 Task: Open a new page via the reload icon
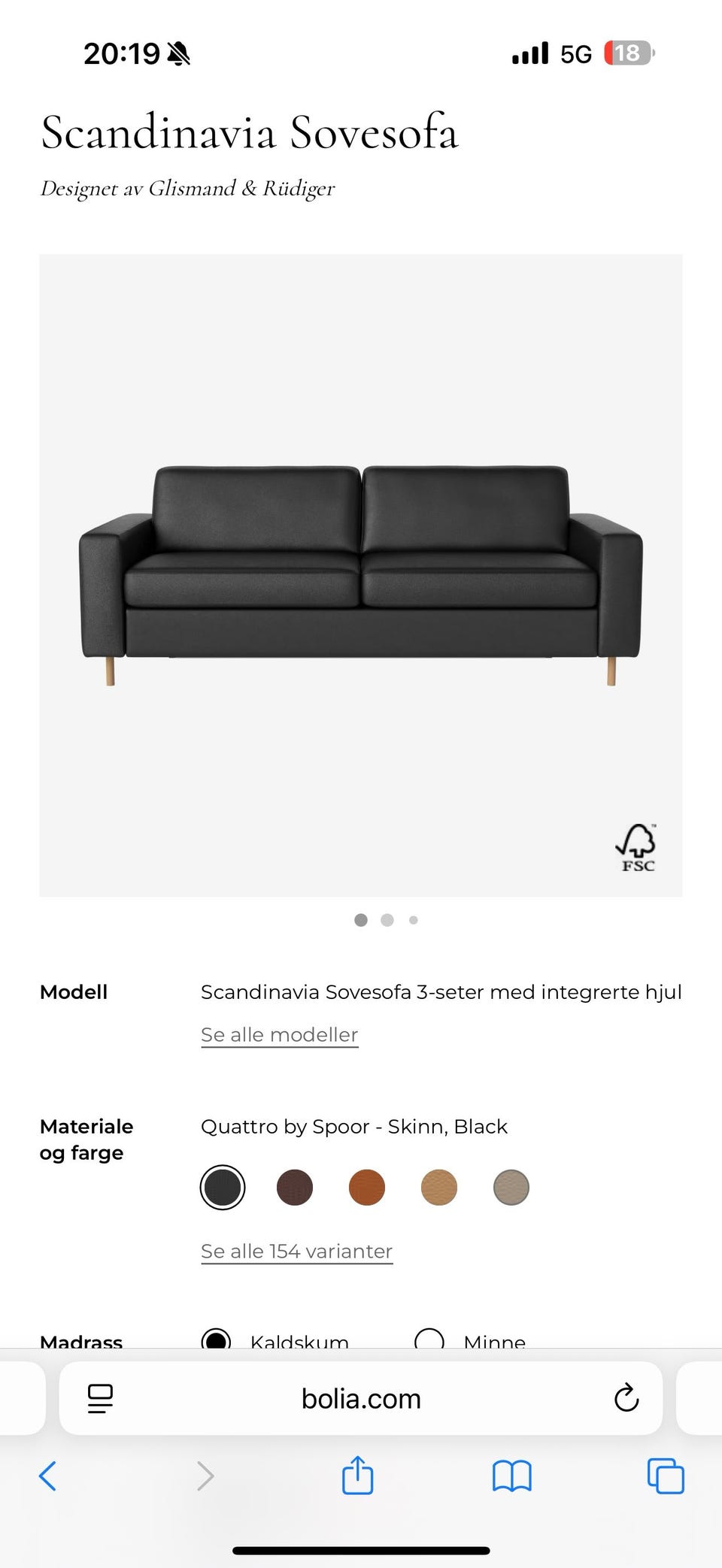pyautogui.click(x=626, y=1398)
